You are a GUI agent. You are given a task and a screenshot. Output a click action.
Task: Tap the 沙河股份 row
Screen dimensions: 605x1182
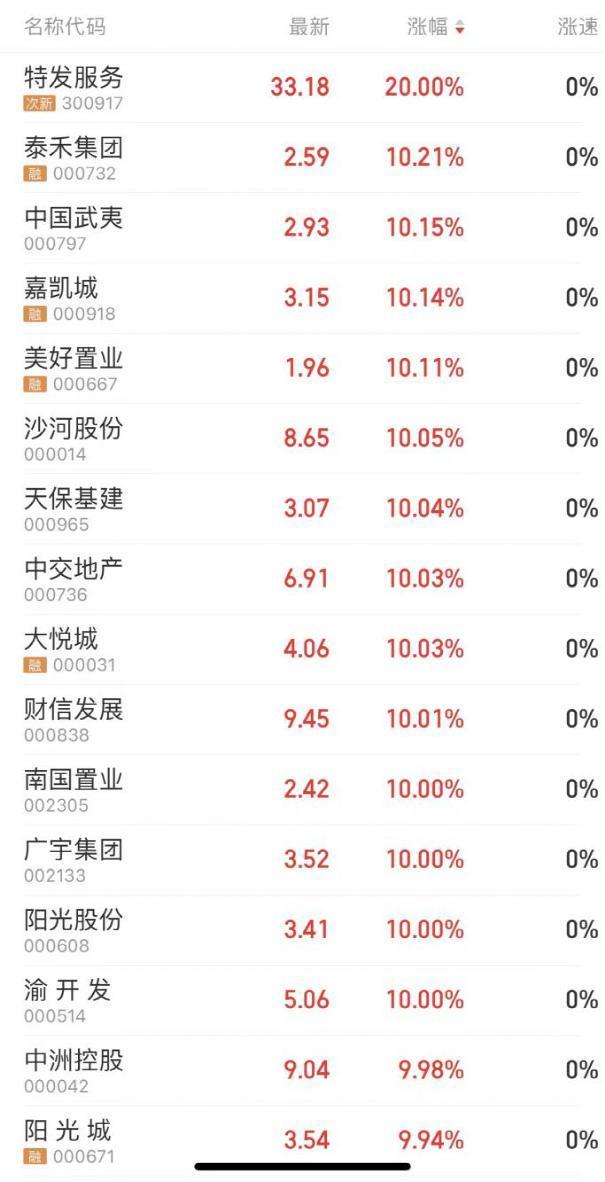pyautogui.click(x=302, y=439)
